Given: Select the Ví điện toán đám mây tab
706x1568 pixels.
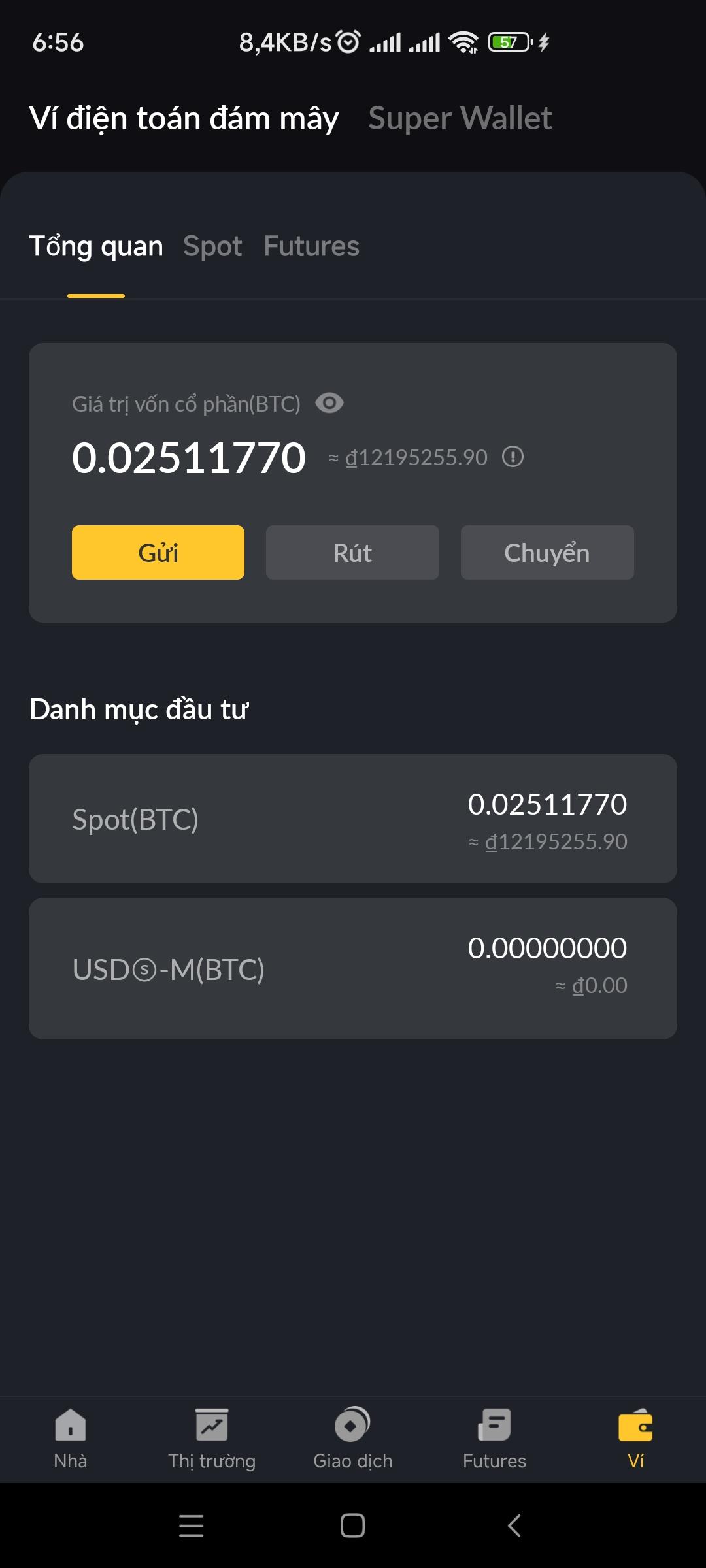Looking at the screenshot, I should (184, 118).
